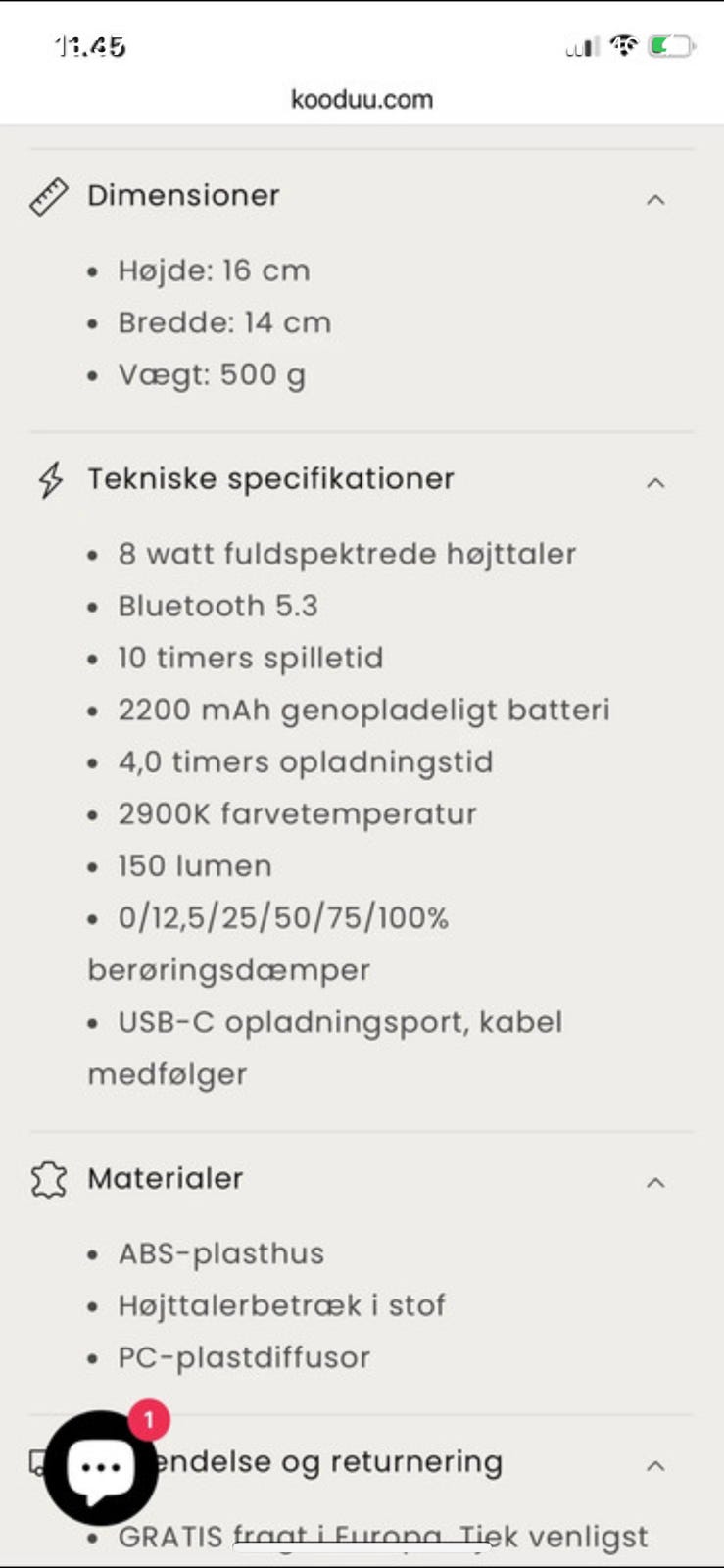
Task: Tap the battery indicator in the status bar
Action: pyautogui.click(x=672, y=45)
